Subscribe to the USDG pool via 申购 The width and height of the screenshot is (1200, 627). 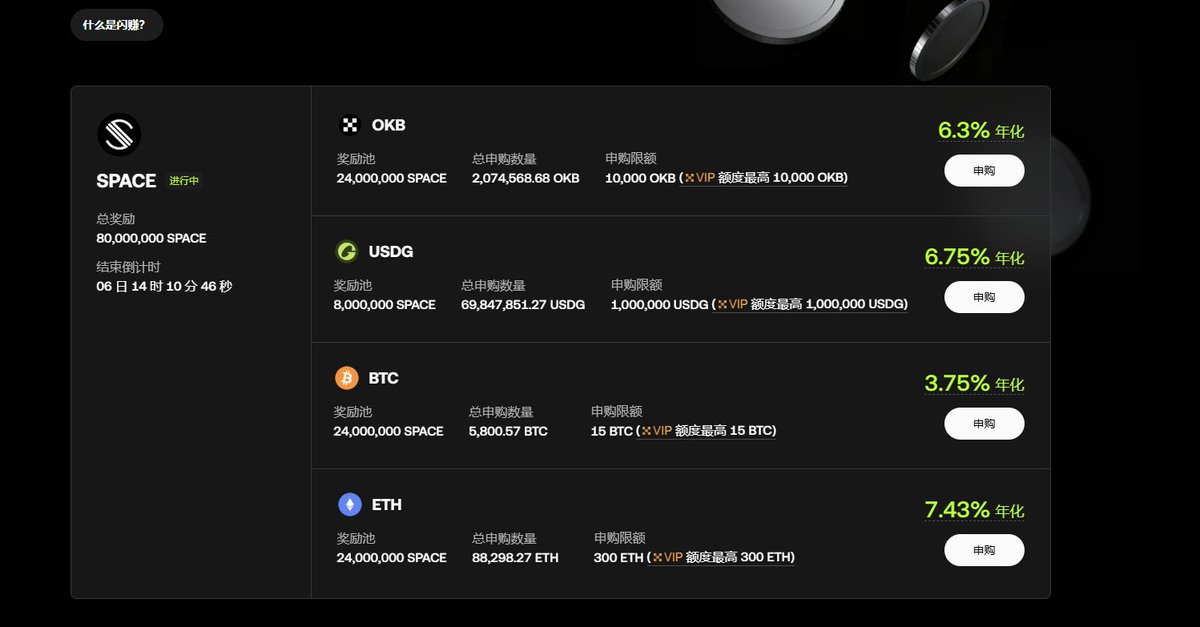[983, 297]
